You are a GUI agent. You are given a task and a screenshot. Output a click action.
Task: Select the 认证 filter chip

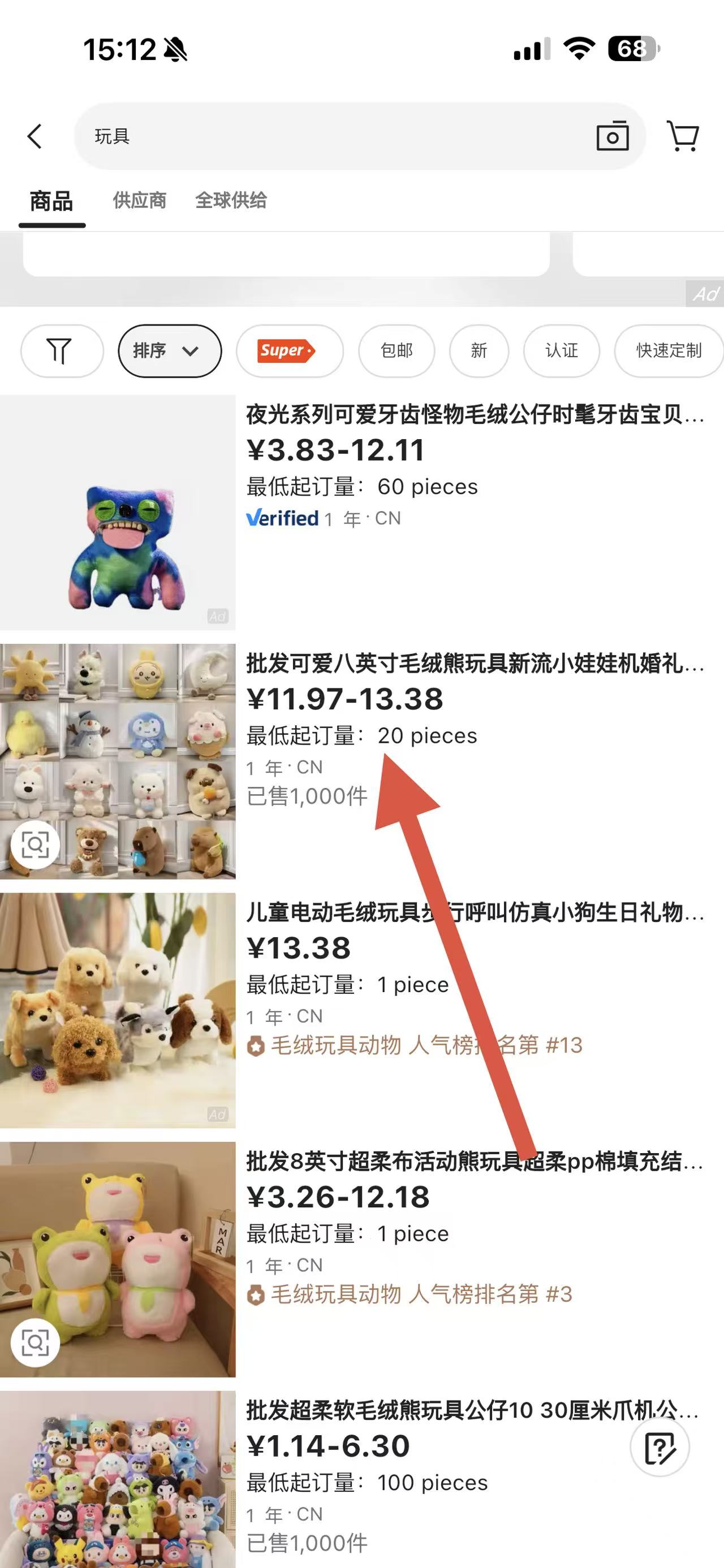coord(562,351)
